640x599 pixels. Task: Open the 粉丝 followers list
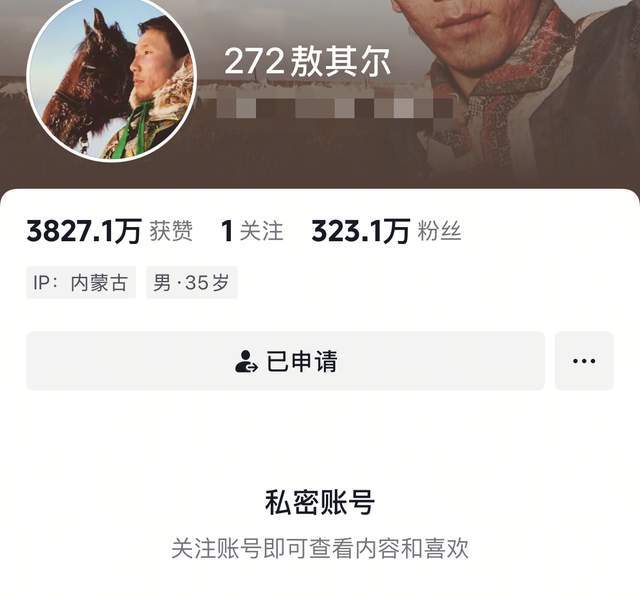pos(386,232)
